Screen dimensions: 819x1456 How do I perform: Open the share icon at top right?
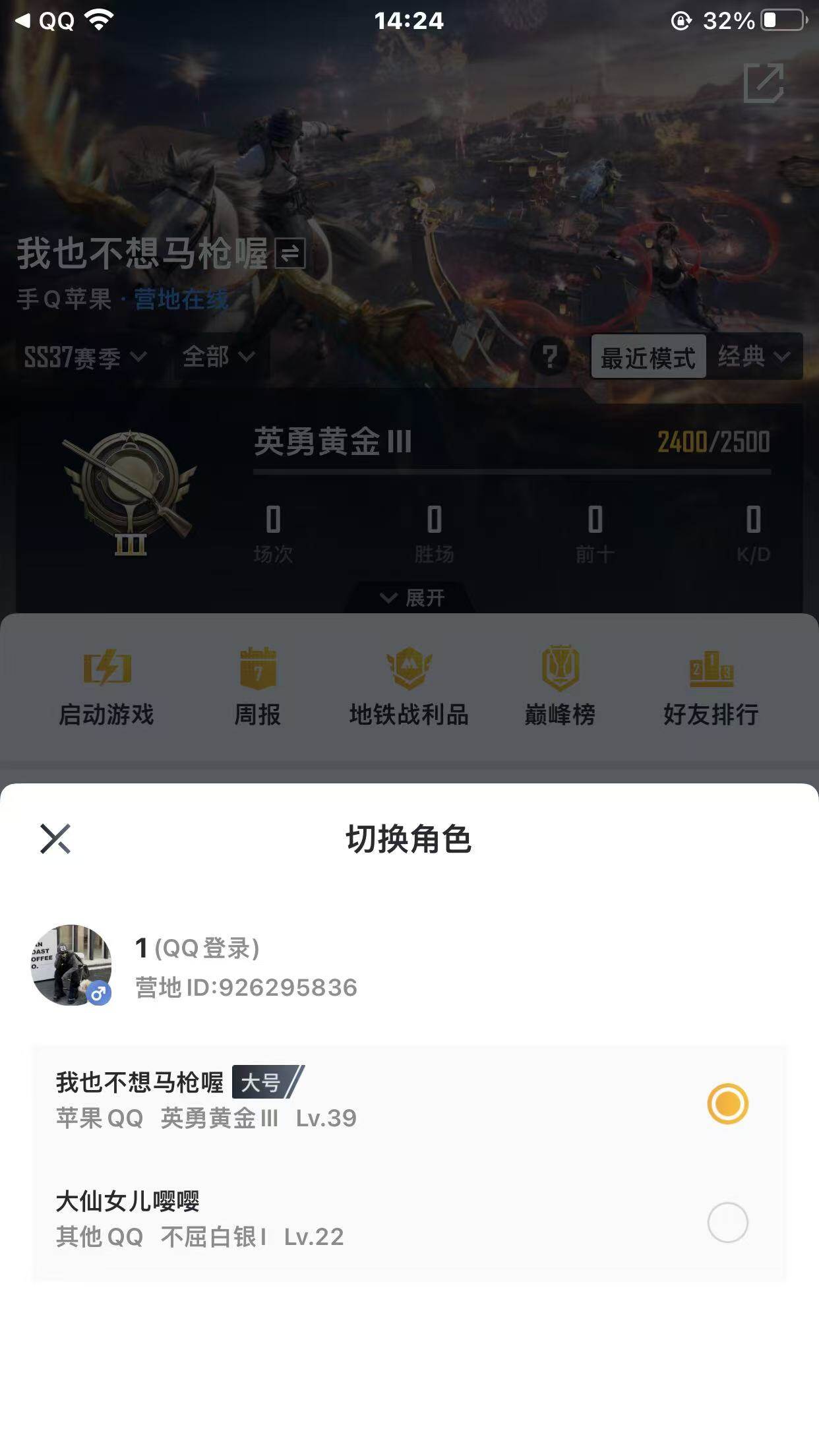(765, 84)
